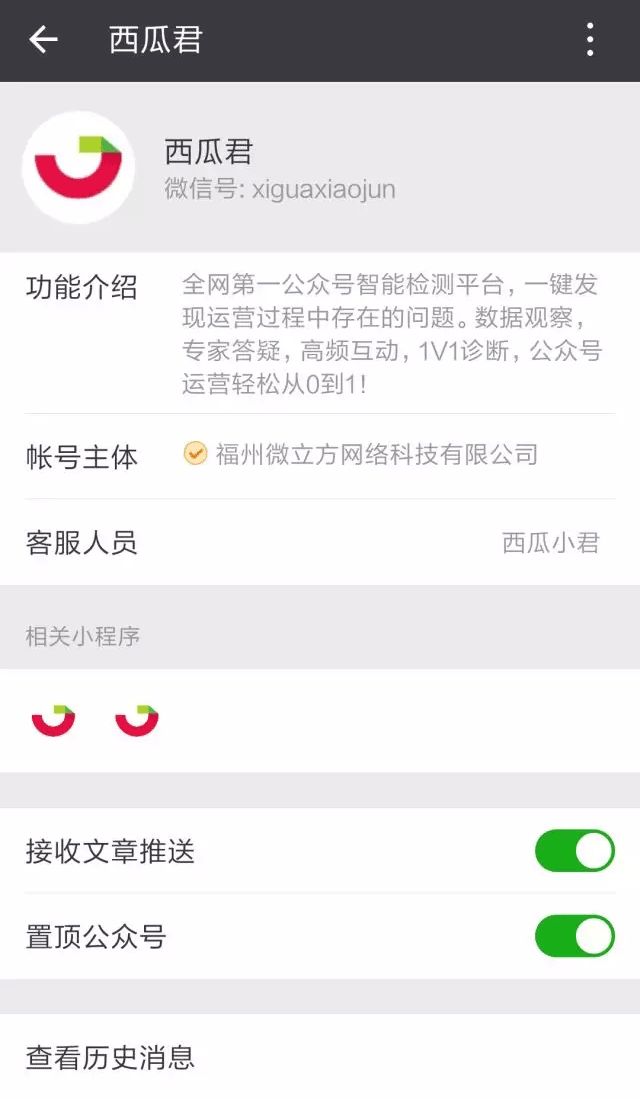Disable the 接收文章推送 switch

pyautogui.click(x=574, y=851)
